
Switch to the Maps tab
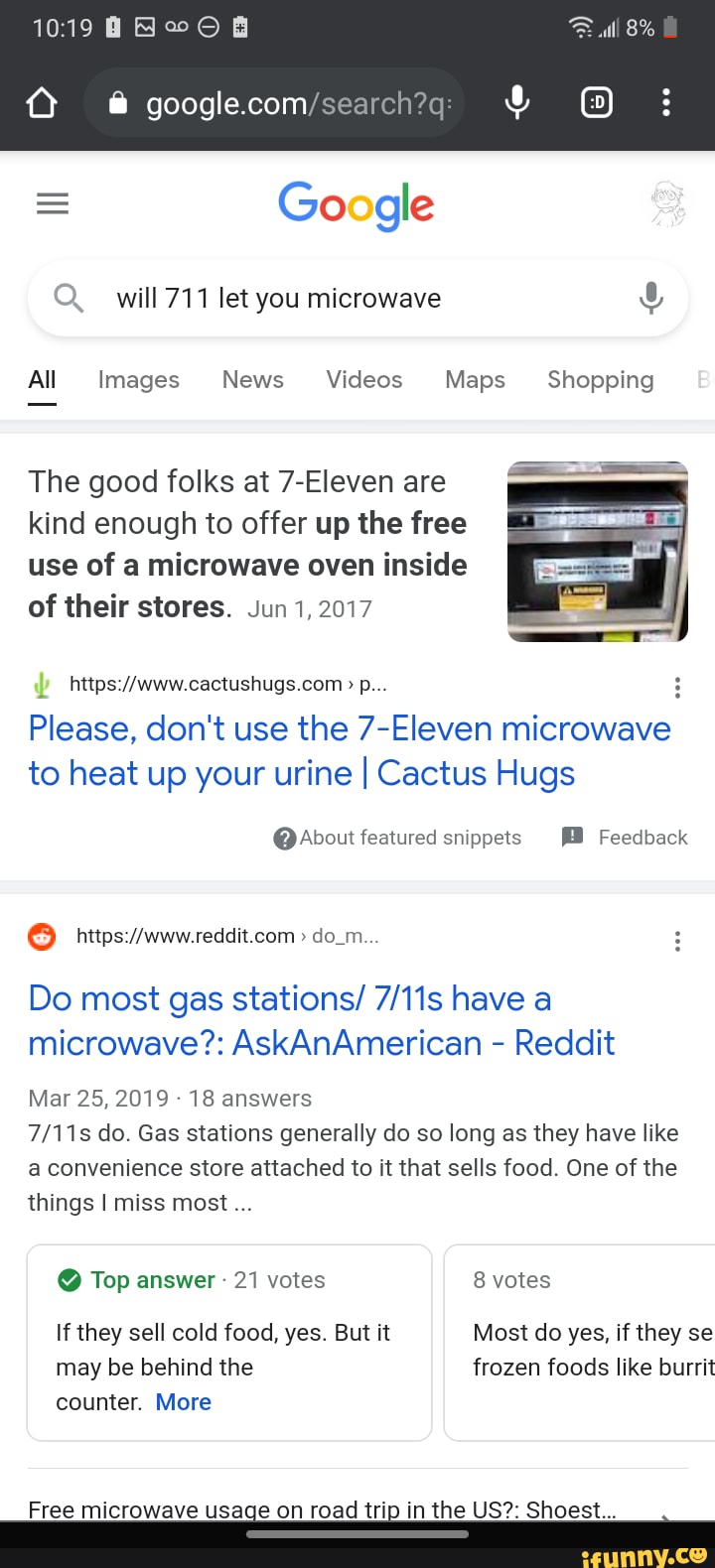[475, 380]
